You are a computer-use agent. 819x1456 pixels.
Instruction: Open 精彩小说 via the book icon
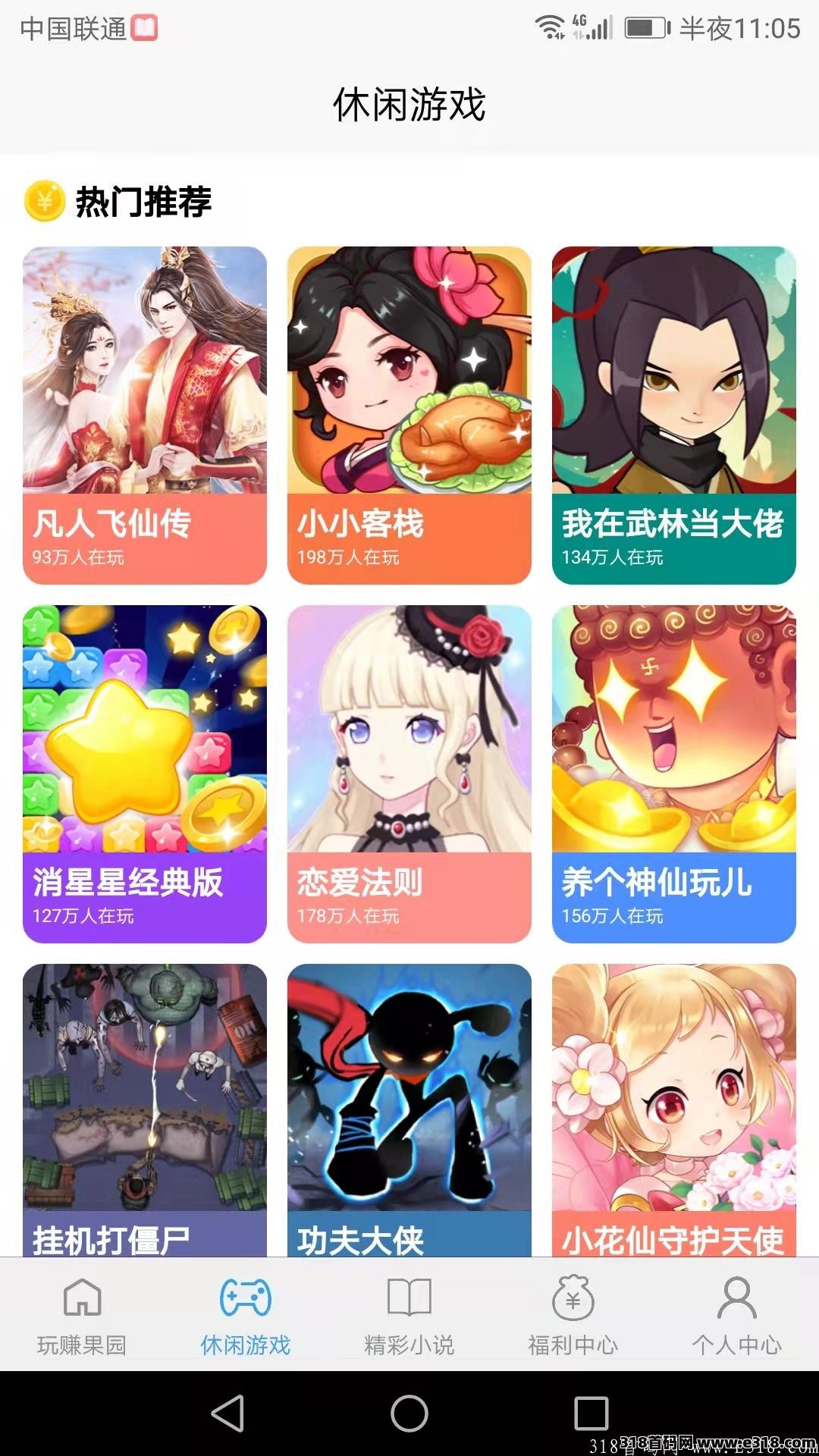pyautogui.click(x=409, y=1297)
